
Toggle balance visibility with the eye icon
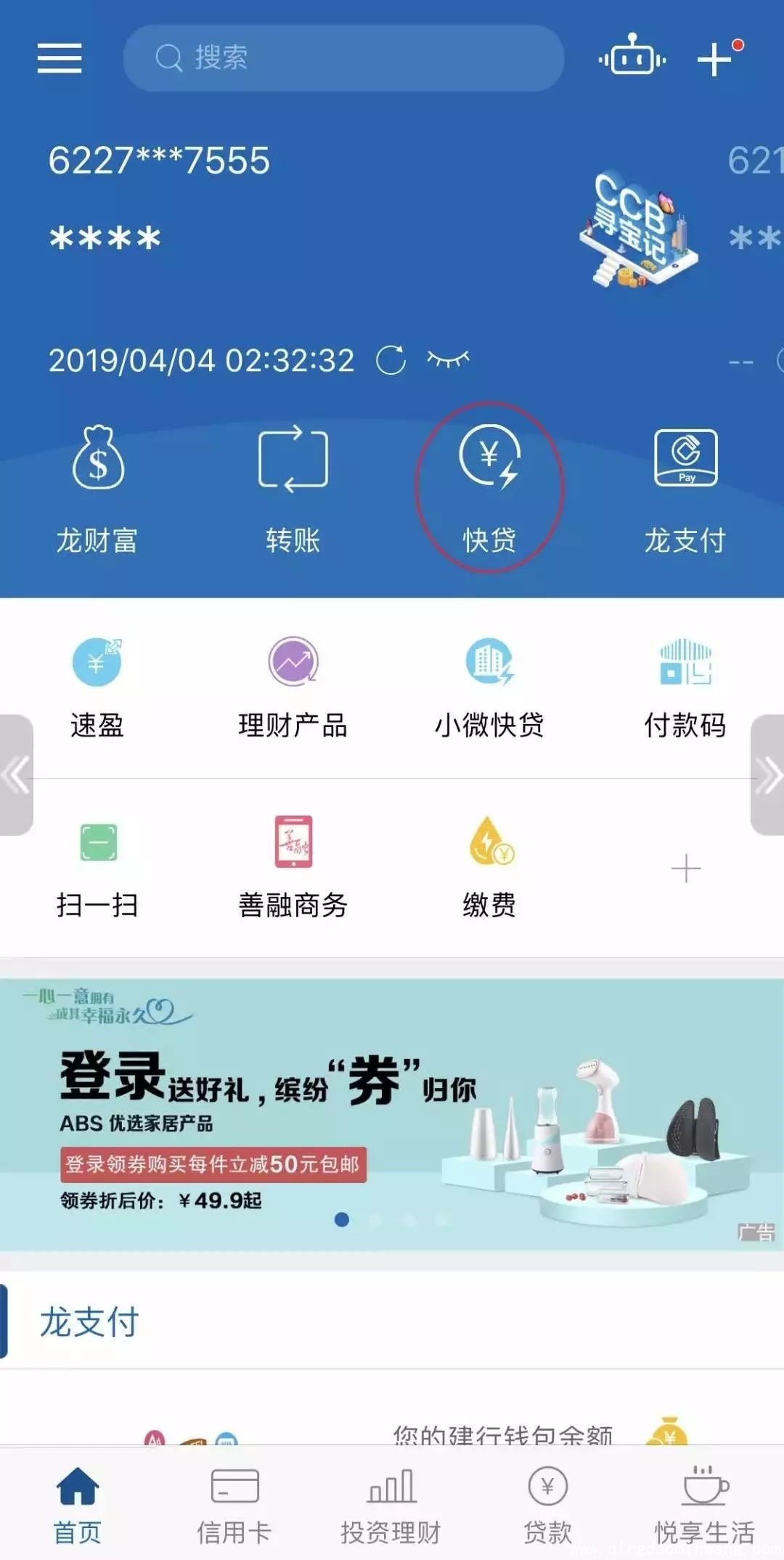tap(448, 359)
